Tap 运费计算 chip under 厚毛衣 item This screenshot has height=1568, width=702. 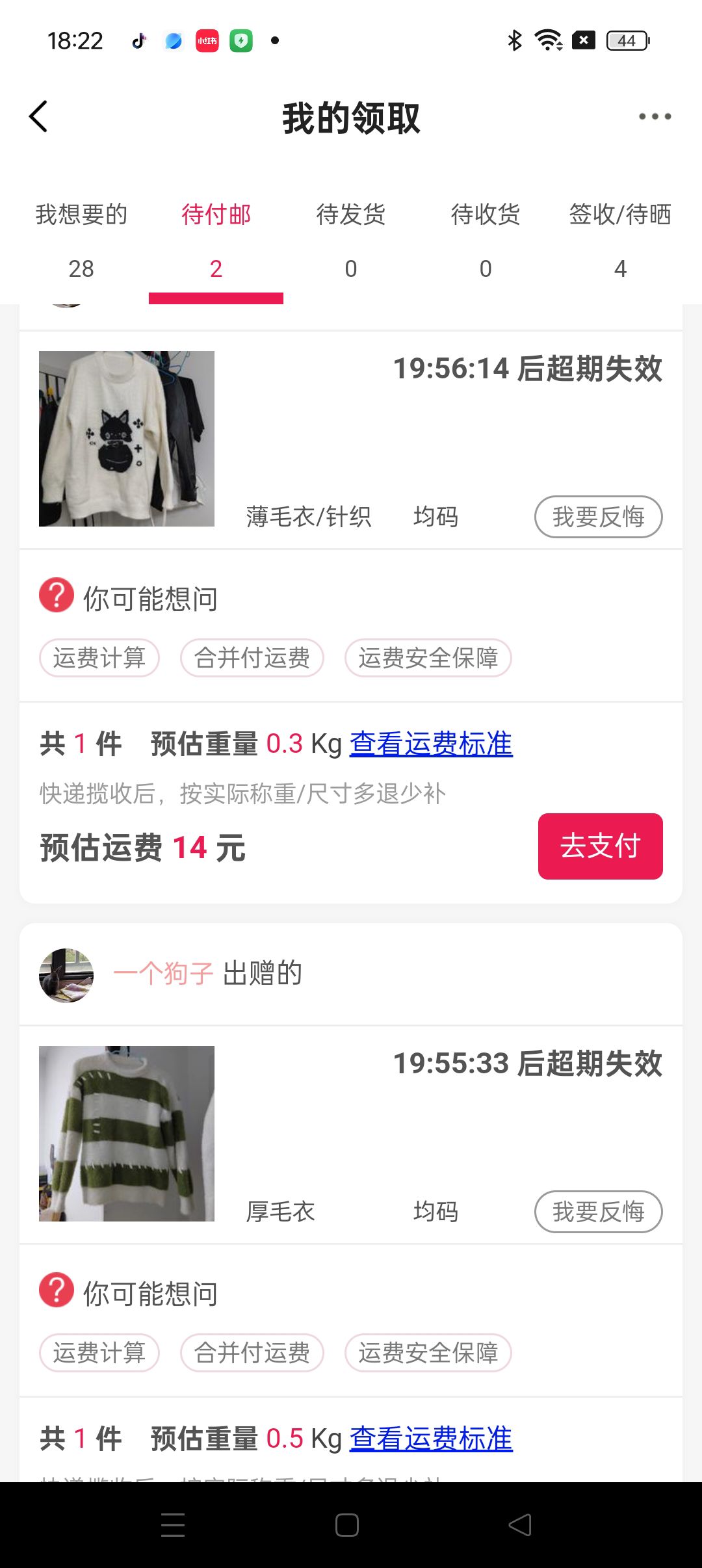[x=99, y=1353]
